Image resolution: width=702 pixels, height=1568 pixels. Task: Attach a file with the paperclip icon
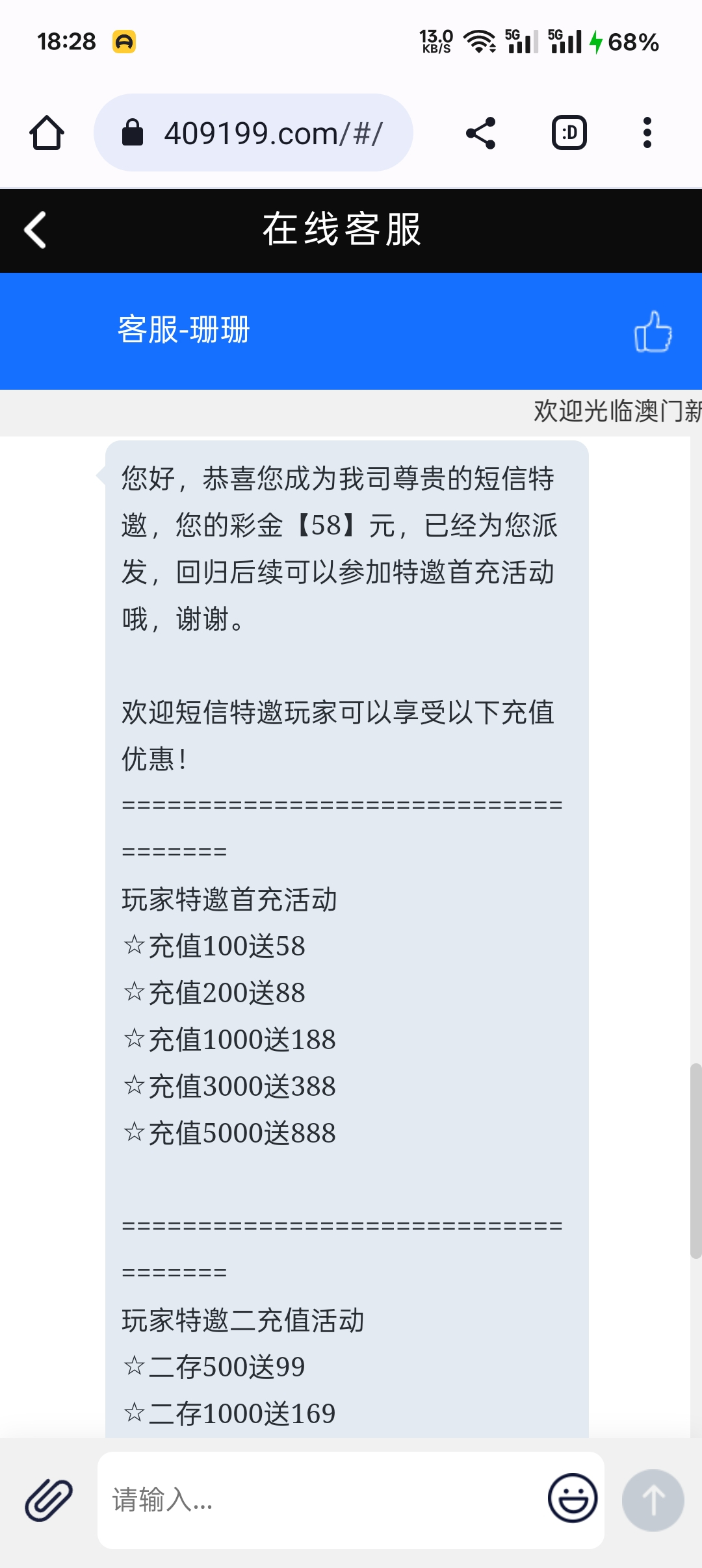pyautogui.click(x=49, y=1500)
